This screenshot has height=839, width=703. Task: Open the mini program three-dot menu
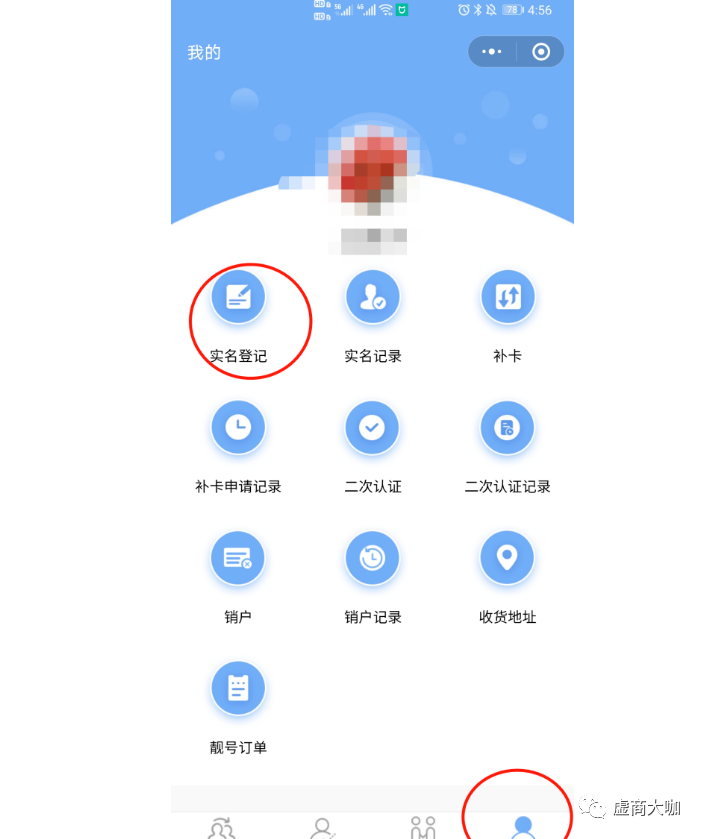tap(492, 52)
